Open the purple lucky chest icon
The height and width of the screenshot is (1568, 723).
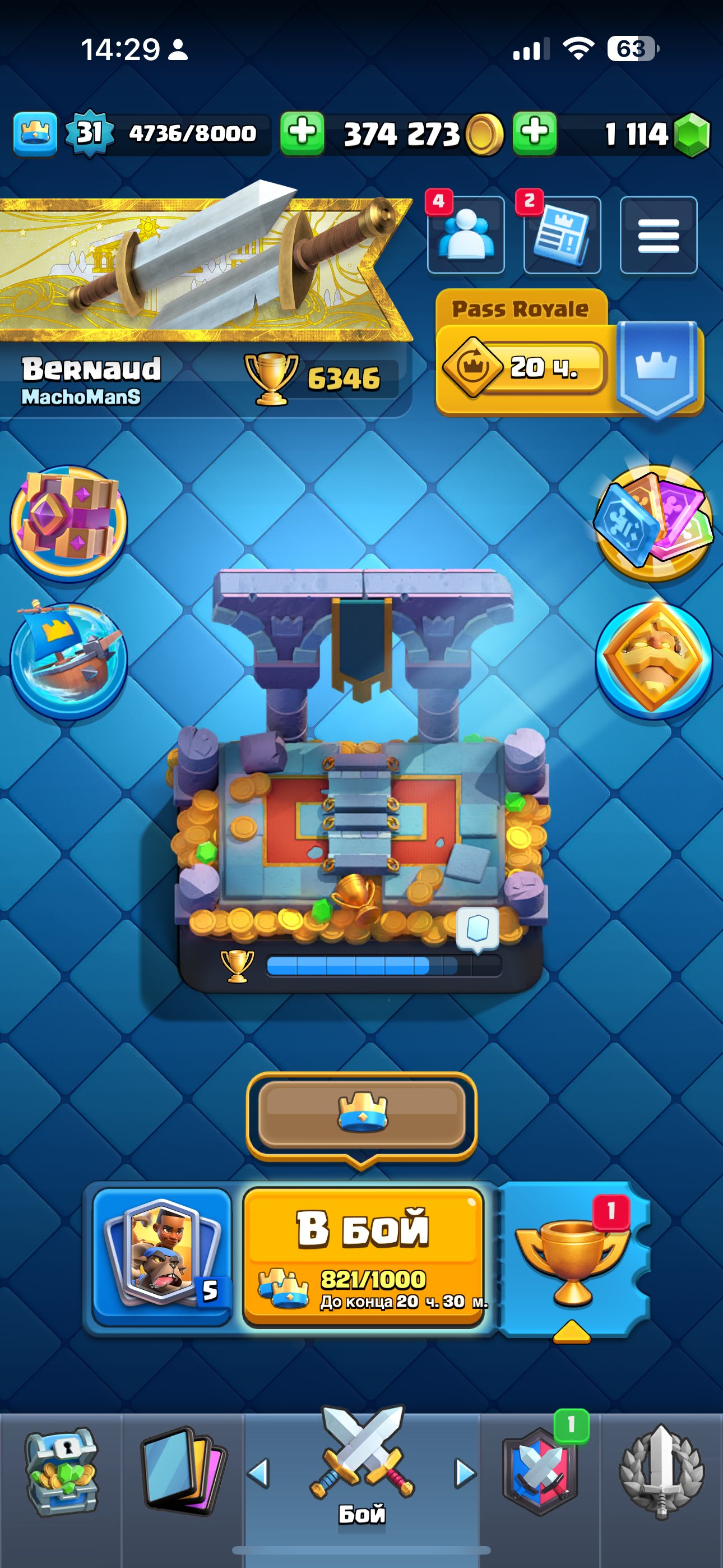tap(69, 523)
